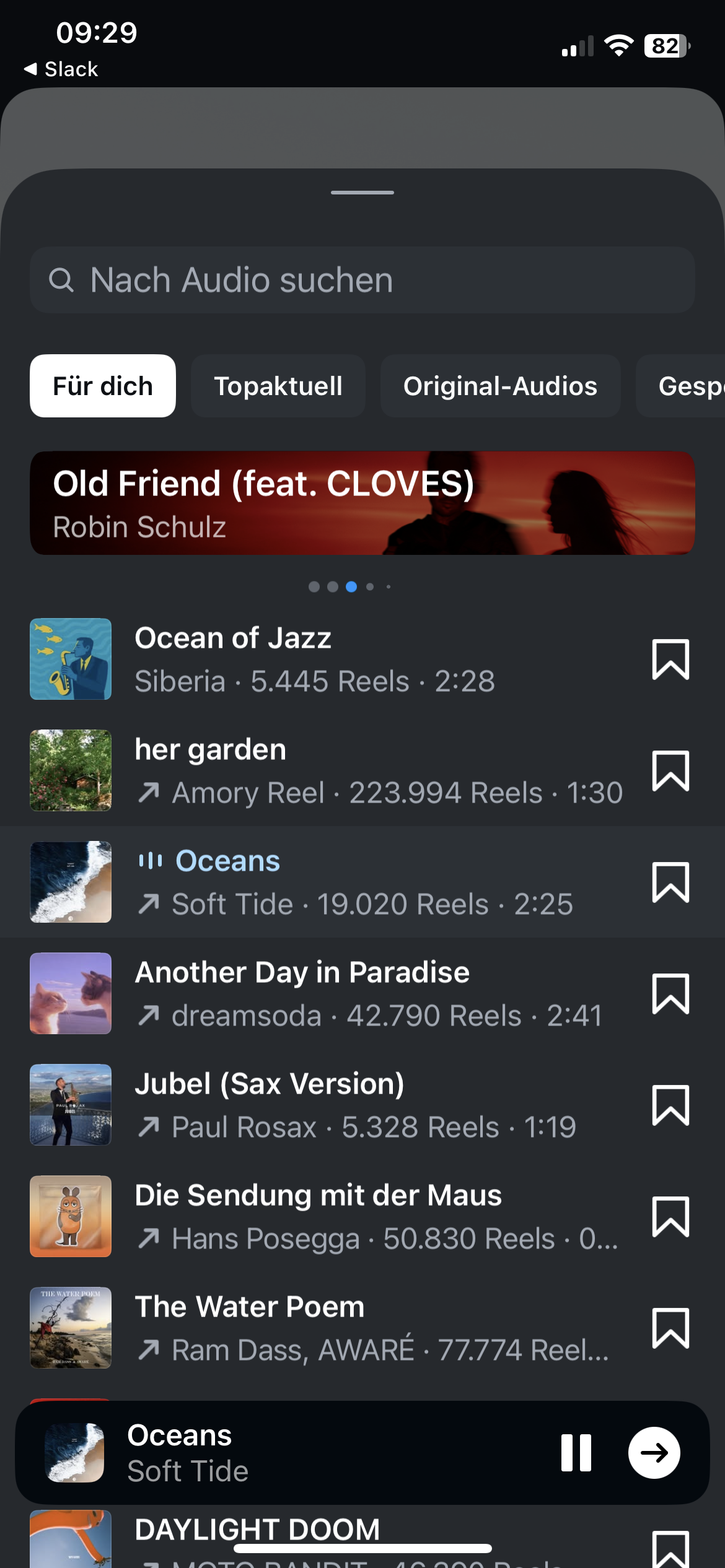Save Another Day in Paradise via bookmark
Image resolution: width=725 pixels, height=1568 pixels.
670,994
